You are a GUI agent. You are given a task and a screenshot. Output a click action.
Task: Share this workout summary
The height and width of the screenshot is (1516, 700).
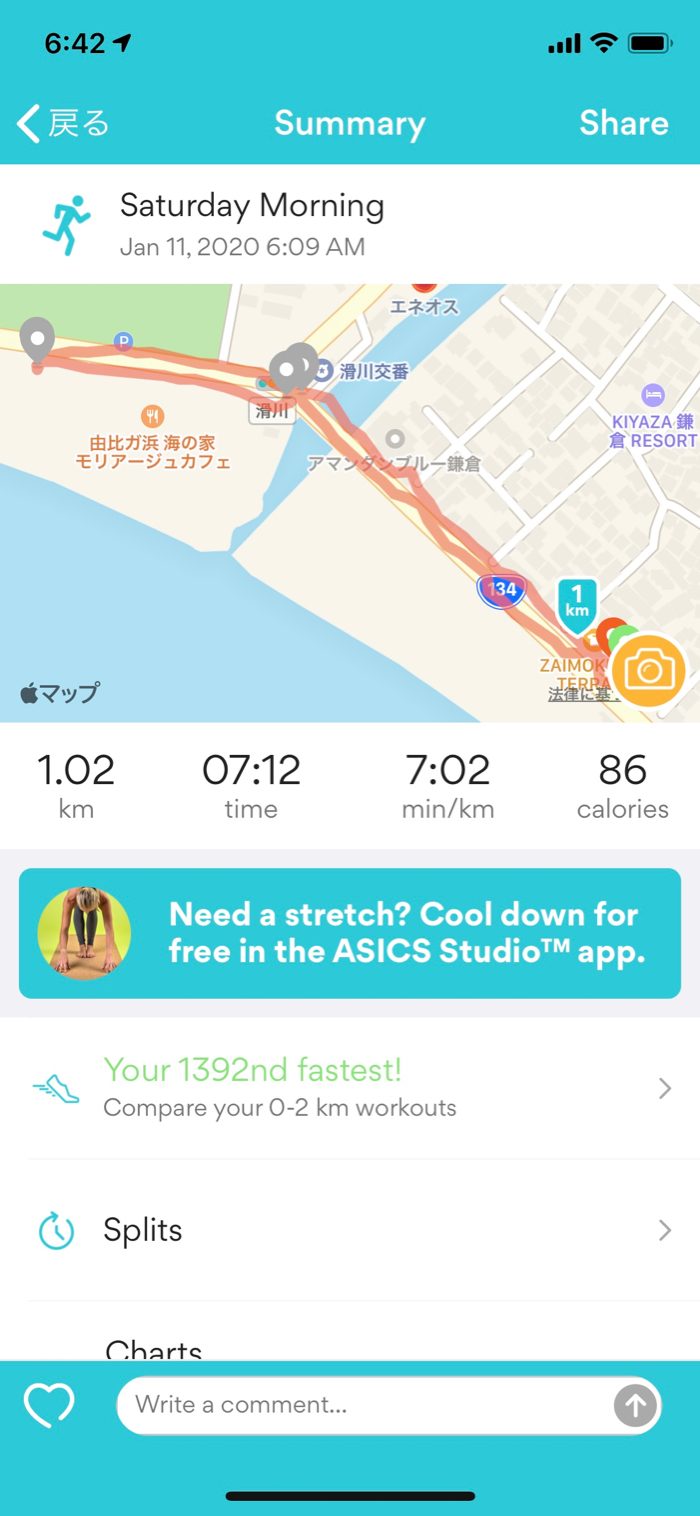[x=623, y=123]
